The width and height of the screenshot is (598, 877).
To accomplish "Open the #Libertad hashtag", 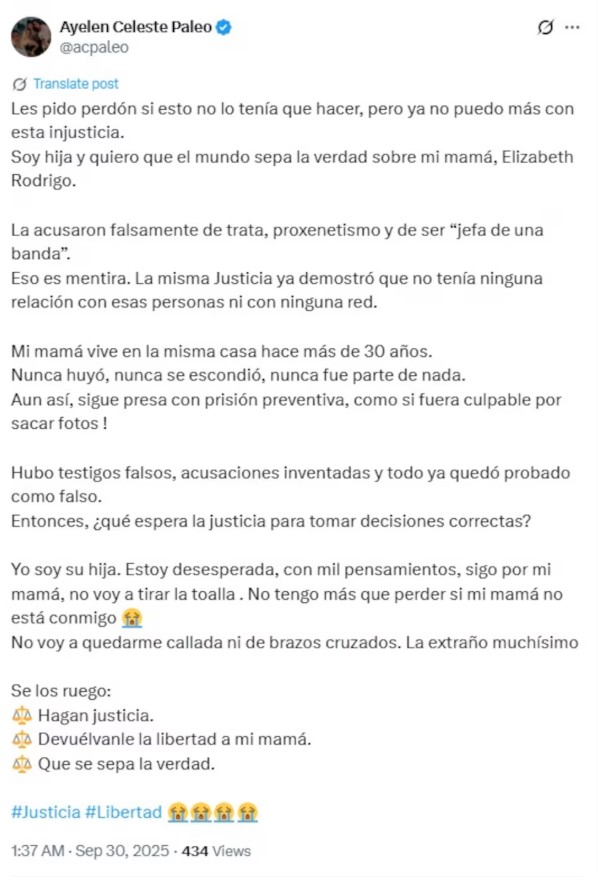I will click(123, 812).
